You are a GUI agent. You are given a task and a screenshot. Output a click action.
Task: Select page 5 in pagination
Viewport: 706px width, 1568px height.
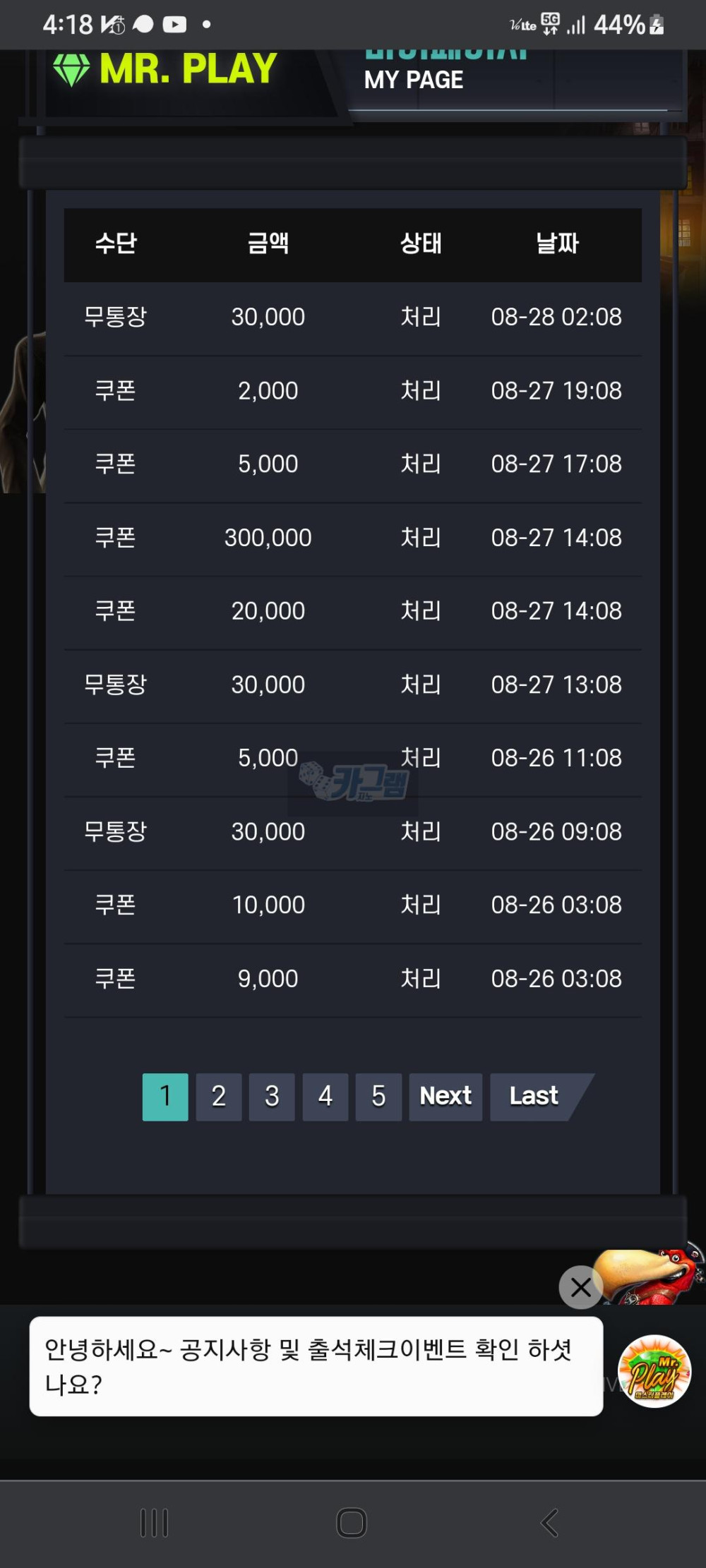pos(378,1097)
